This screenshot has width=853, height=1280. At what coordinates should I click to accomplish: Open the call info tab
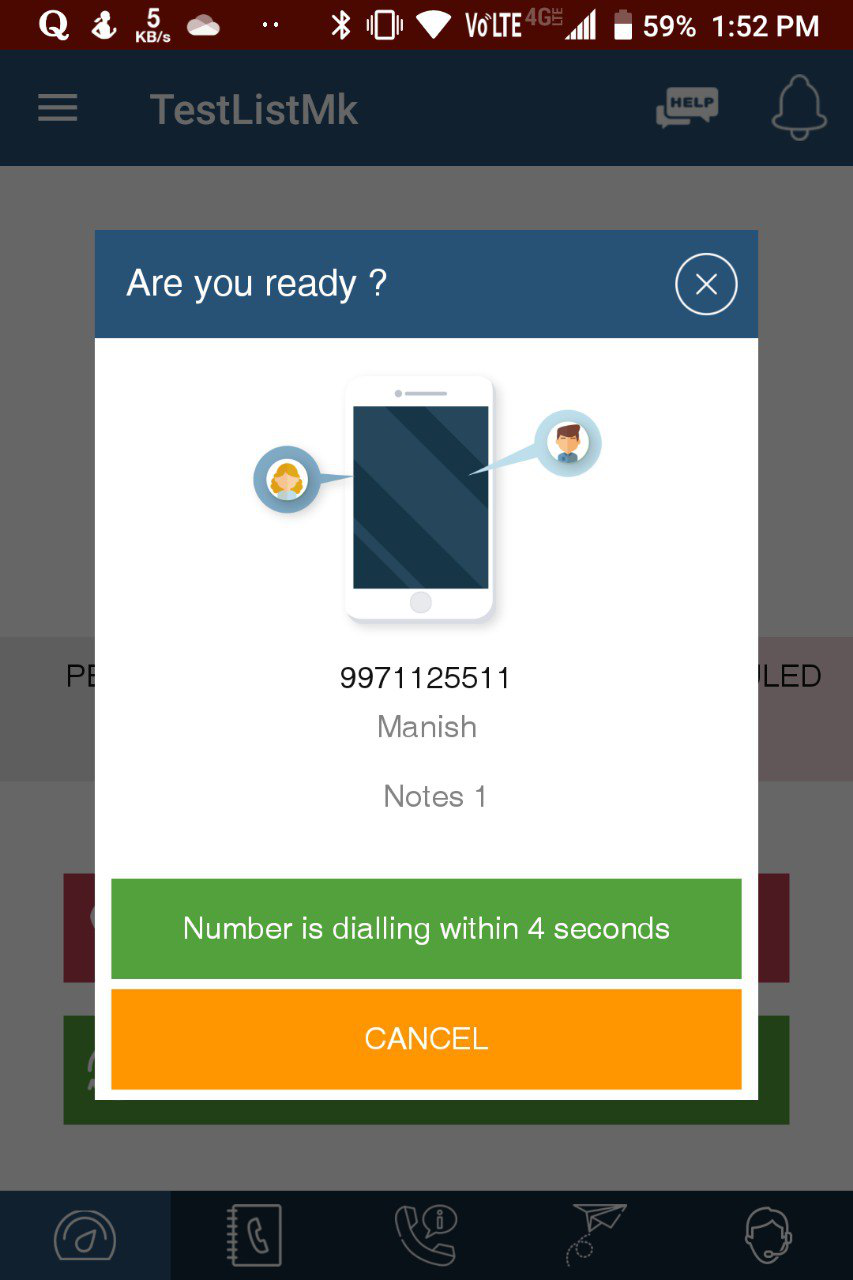[x=426, y=1236]
